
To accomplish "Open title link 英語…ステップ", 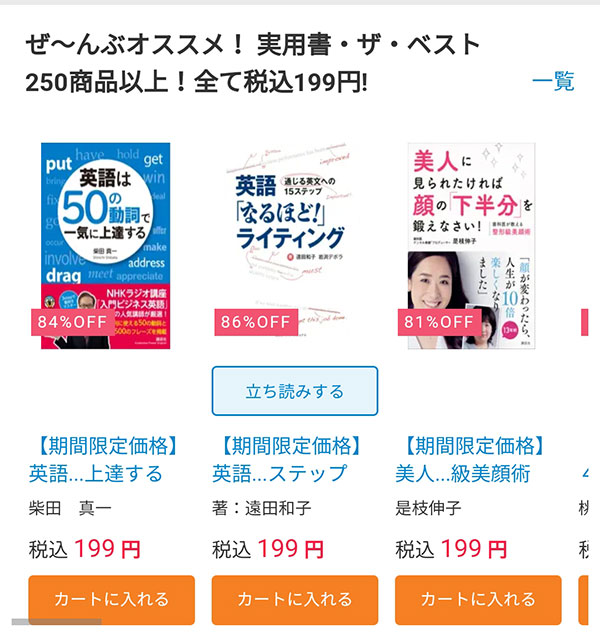I will tap(279, 472).
